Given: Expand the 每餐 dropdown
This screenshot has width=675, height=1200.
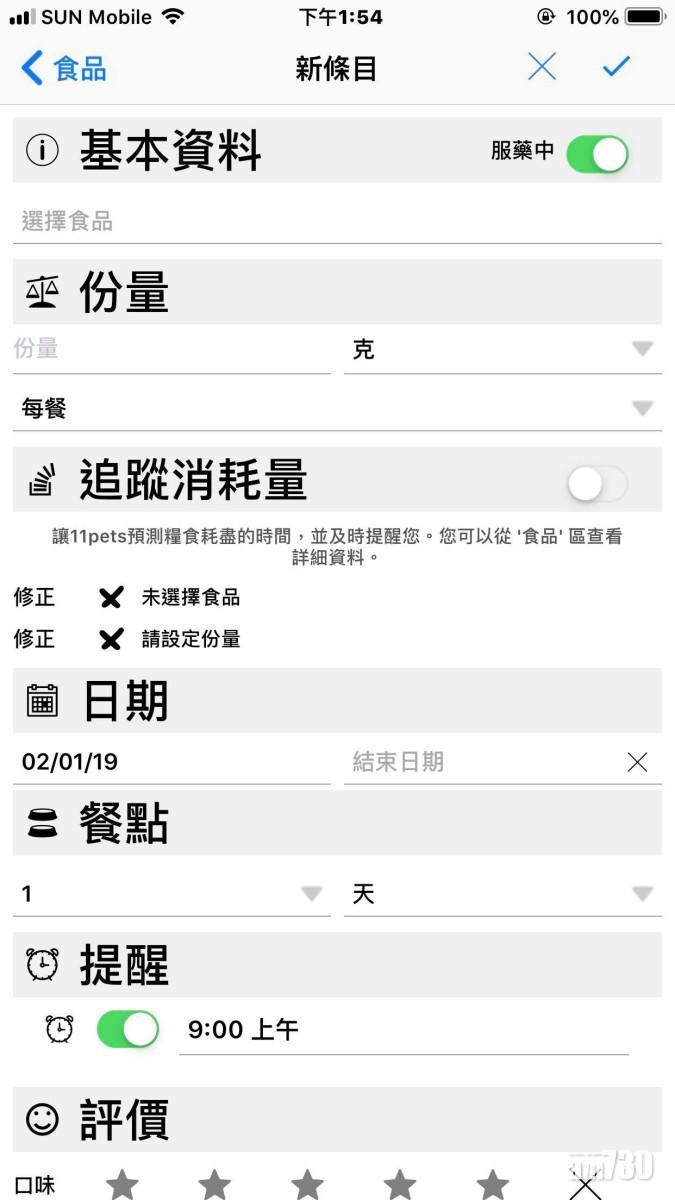Looking at the screenshot, I should [336, 408].
